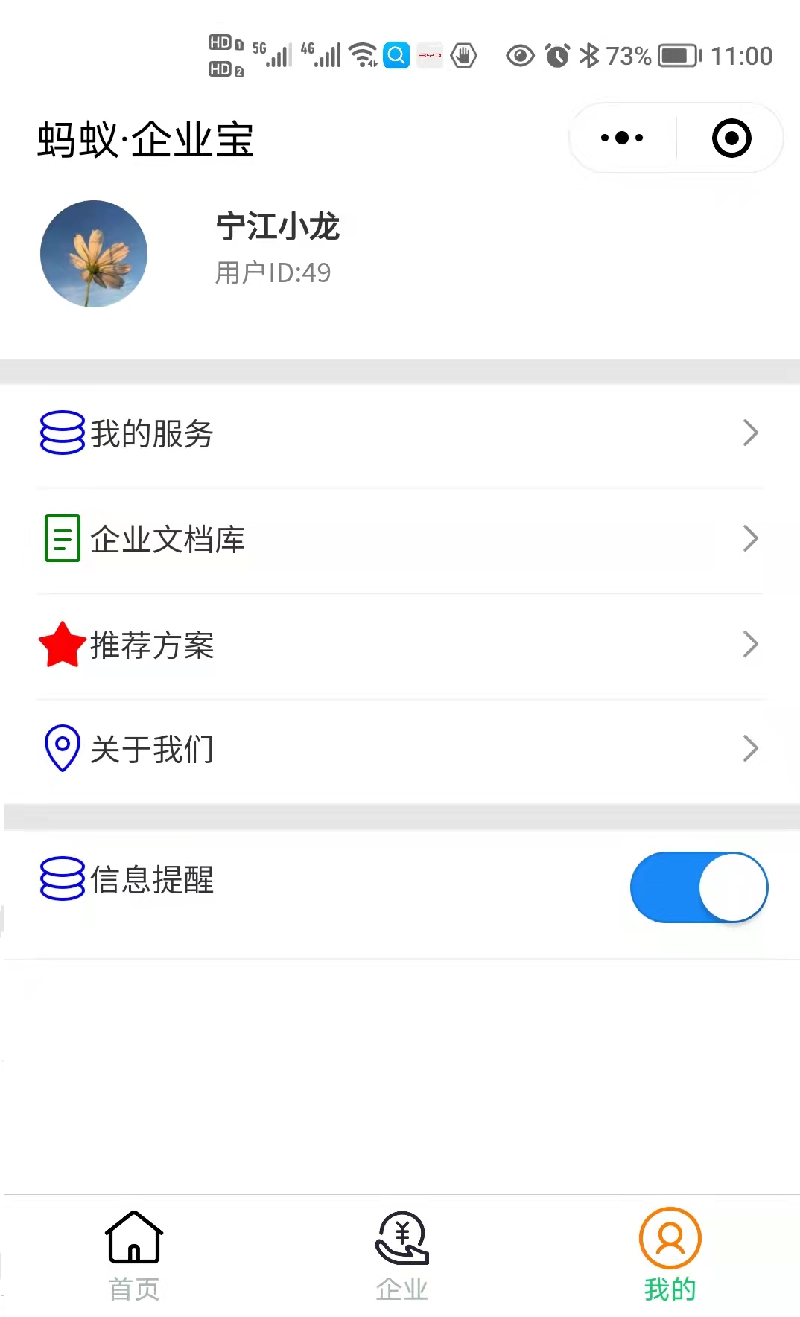Open 关于我们 about page
Viewport: 800px width, 1317px height.
[400, 749]
